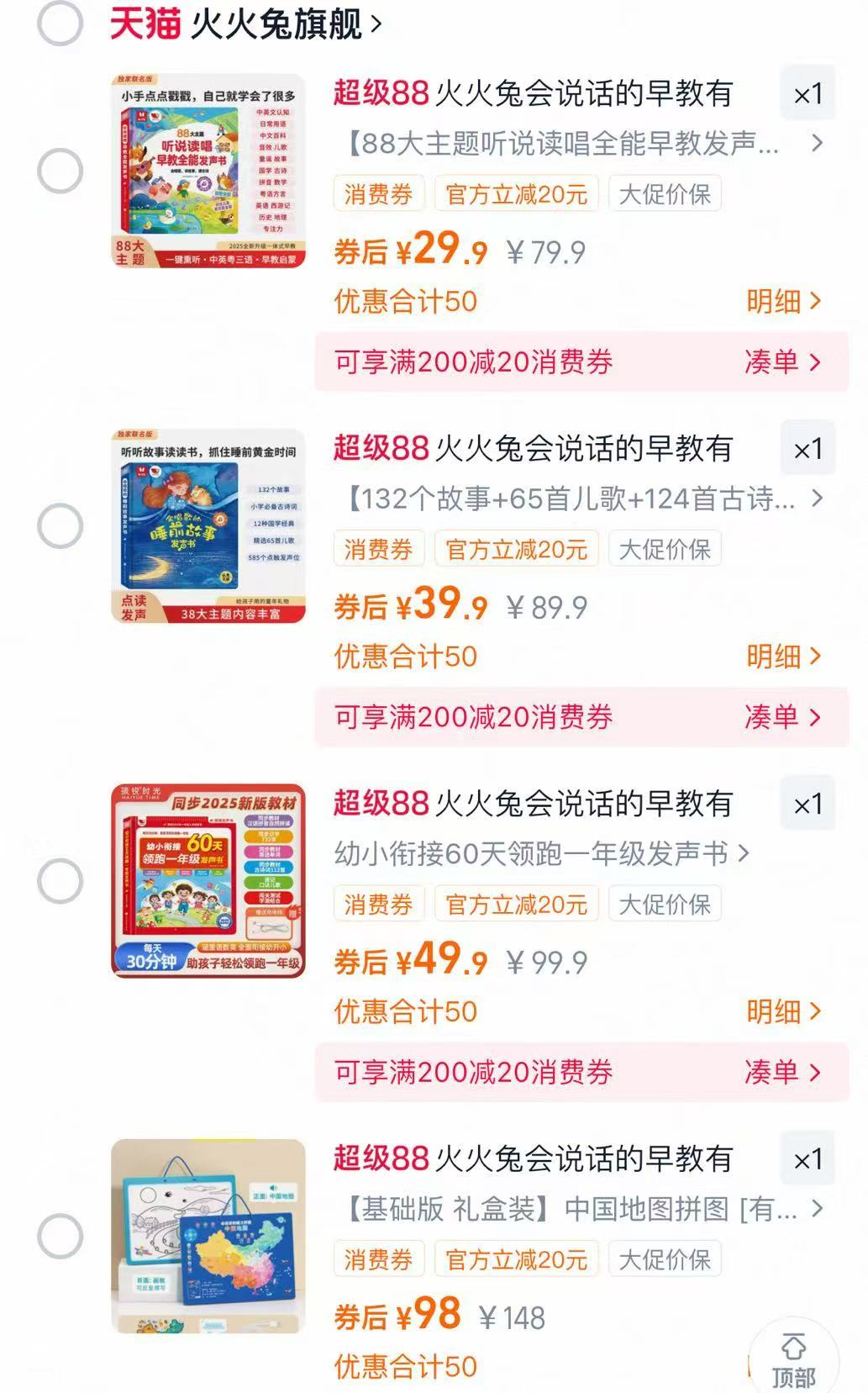This screenshot has height=1393, width=868.
Task: Tap the 官方立减20元 tag on the second item
Action: point(517,548)
